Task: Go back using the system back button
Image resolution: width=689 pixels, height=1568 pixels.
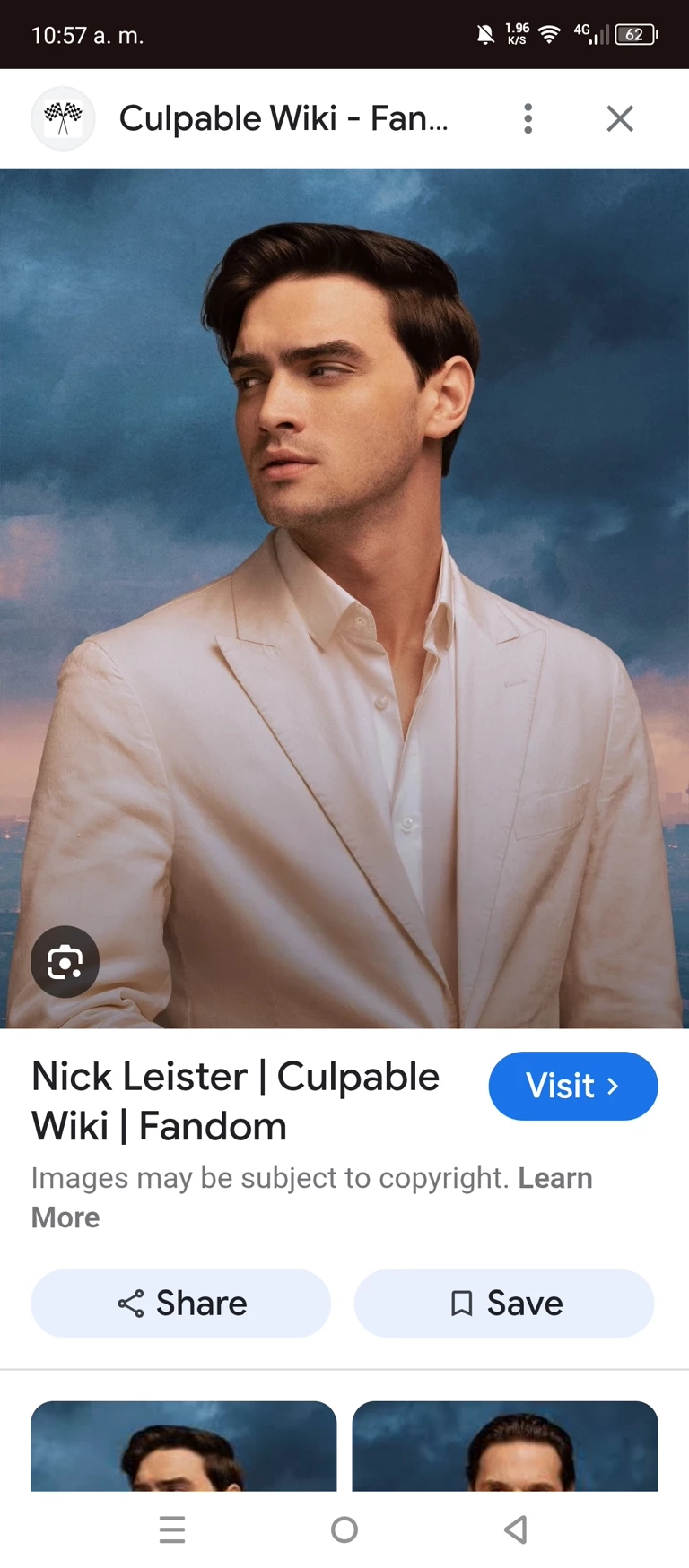Action: [x=515, y=1529]
